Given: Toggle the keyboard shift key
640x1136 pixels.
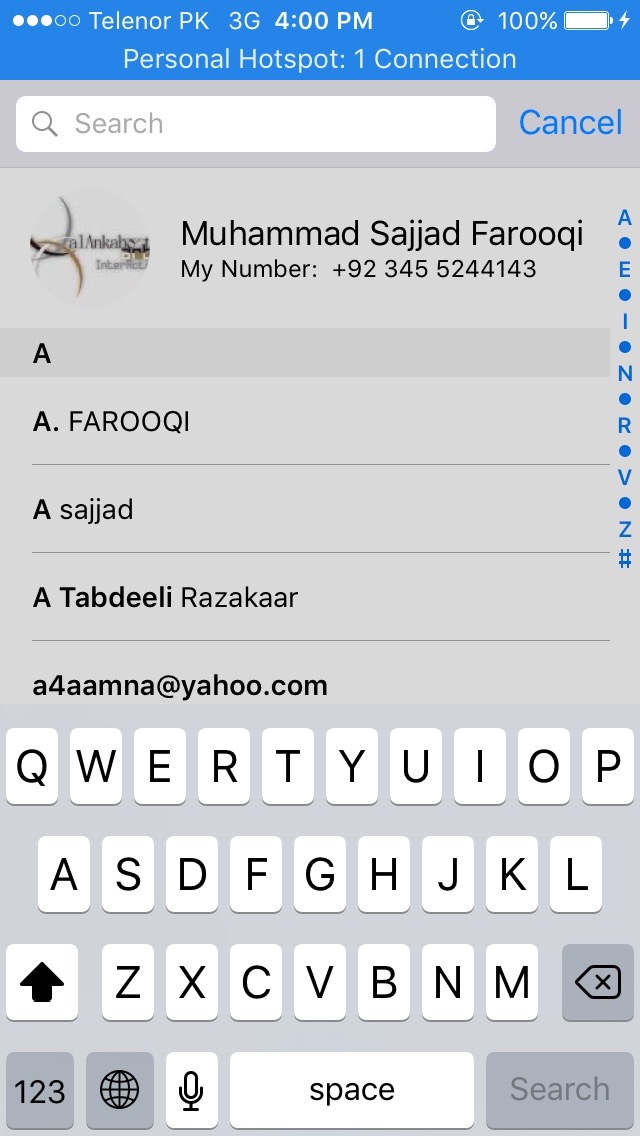Looking at the screenshot, I should click(42, 983).
